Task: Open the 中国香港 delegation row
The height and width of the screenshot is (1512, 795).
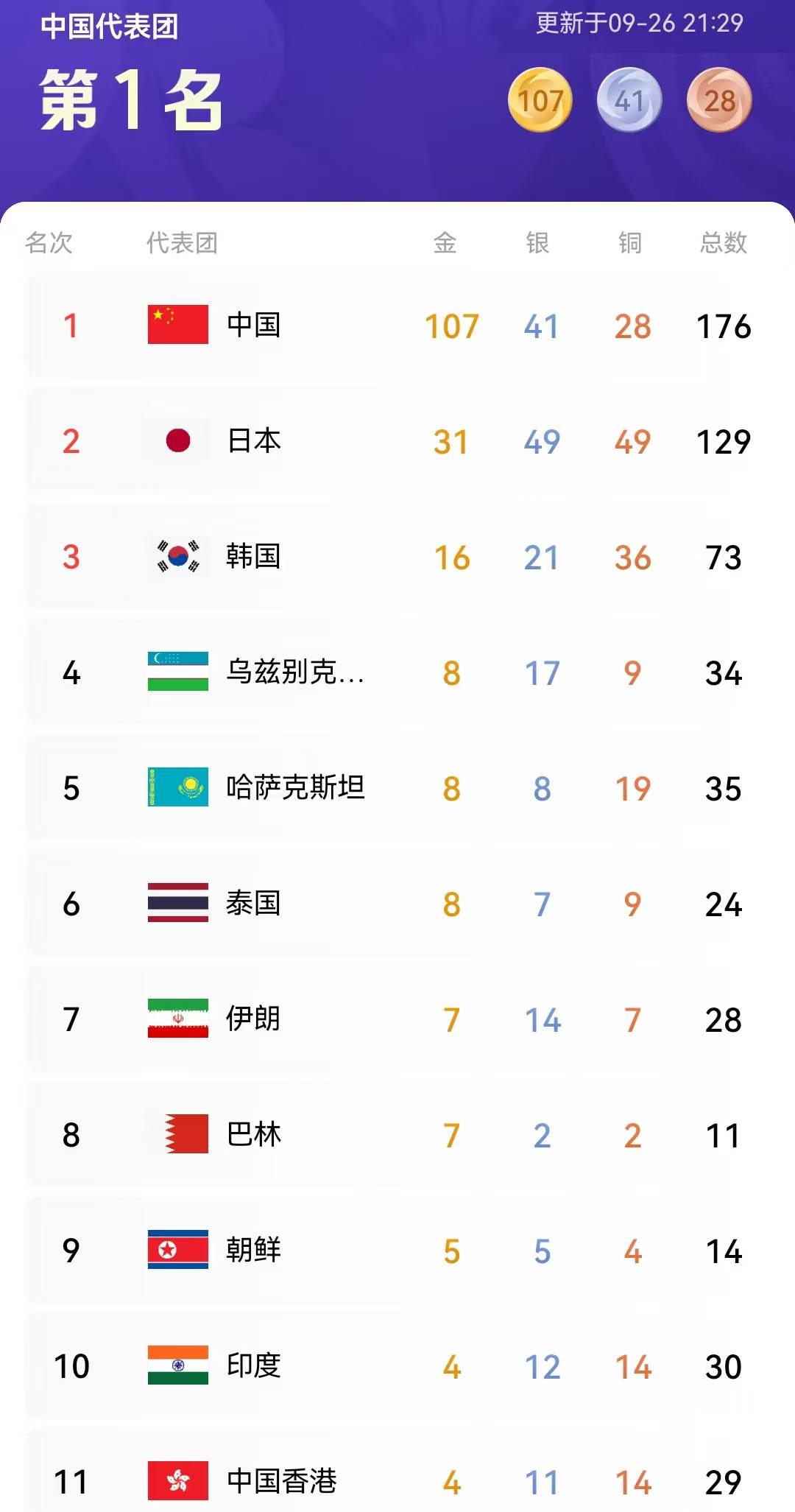Action: coord(397,1470)
